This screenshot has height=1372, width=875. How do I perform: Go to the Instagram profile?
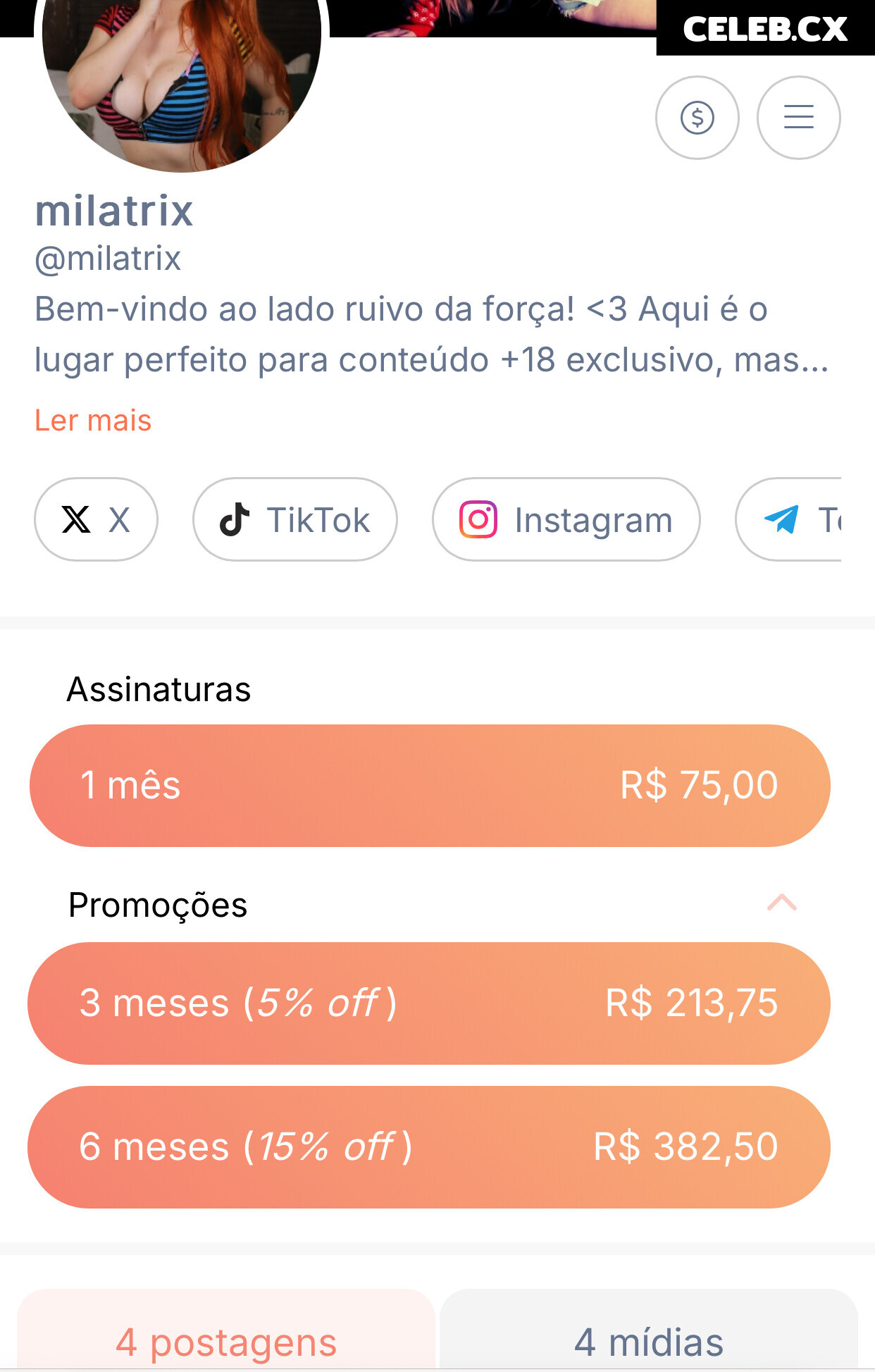pyautogui.click(x=566, y=520)
